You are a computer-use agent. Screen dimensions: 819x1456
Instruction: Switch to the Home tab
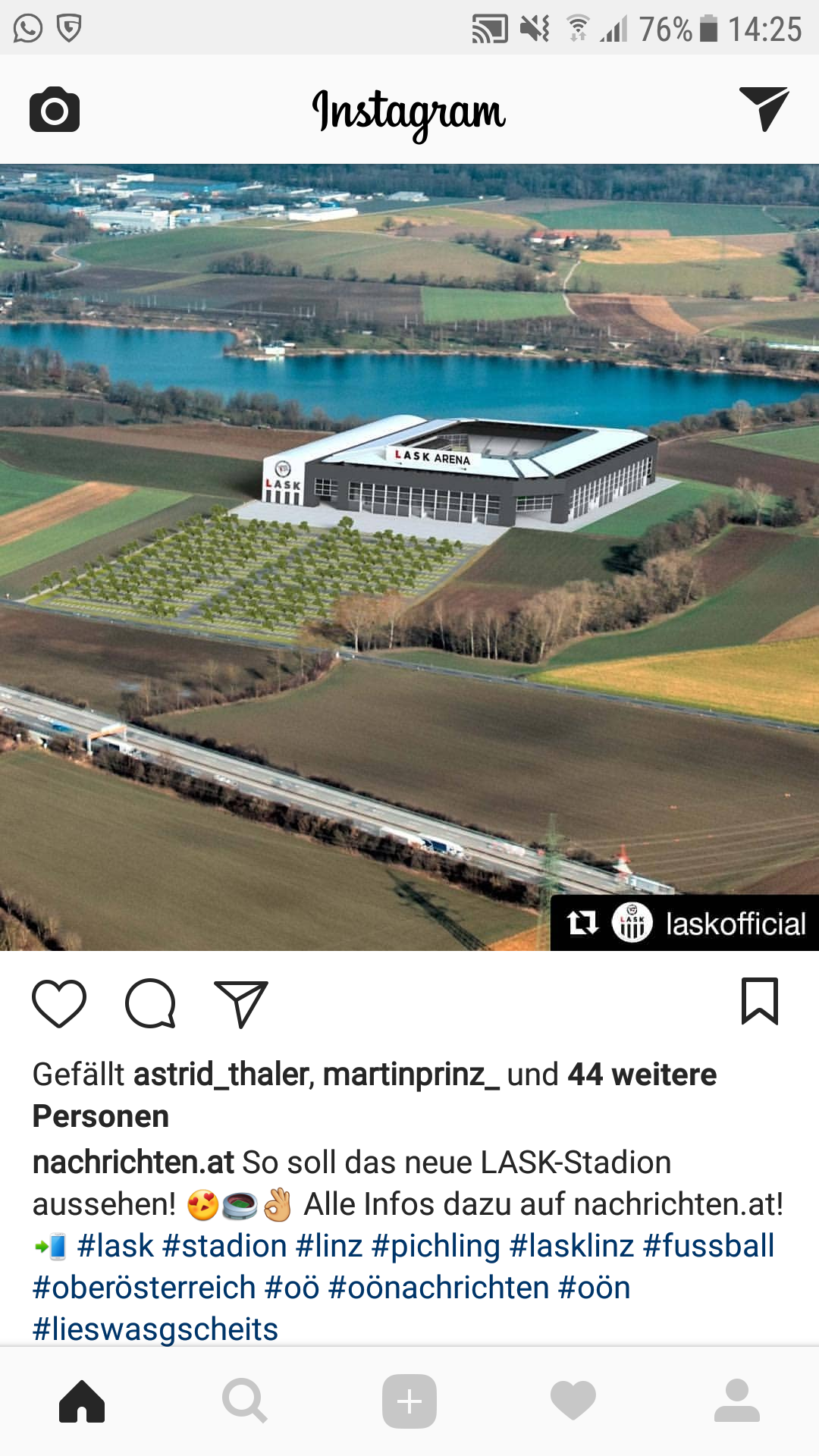coord(82,1401)
